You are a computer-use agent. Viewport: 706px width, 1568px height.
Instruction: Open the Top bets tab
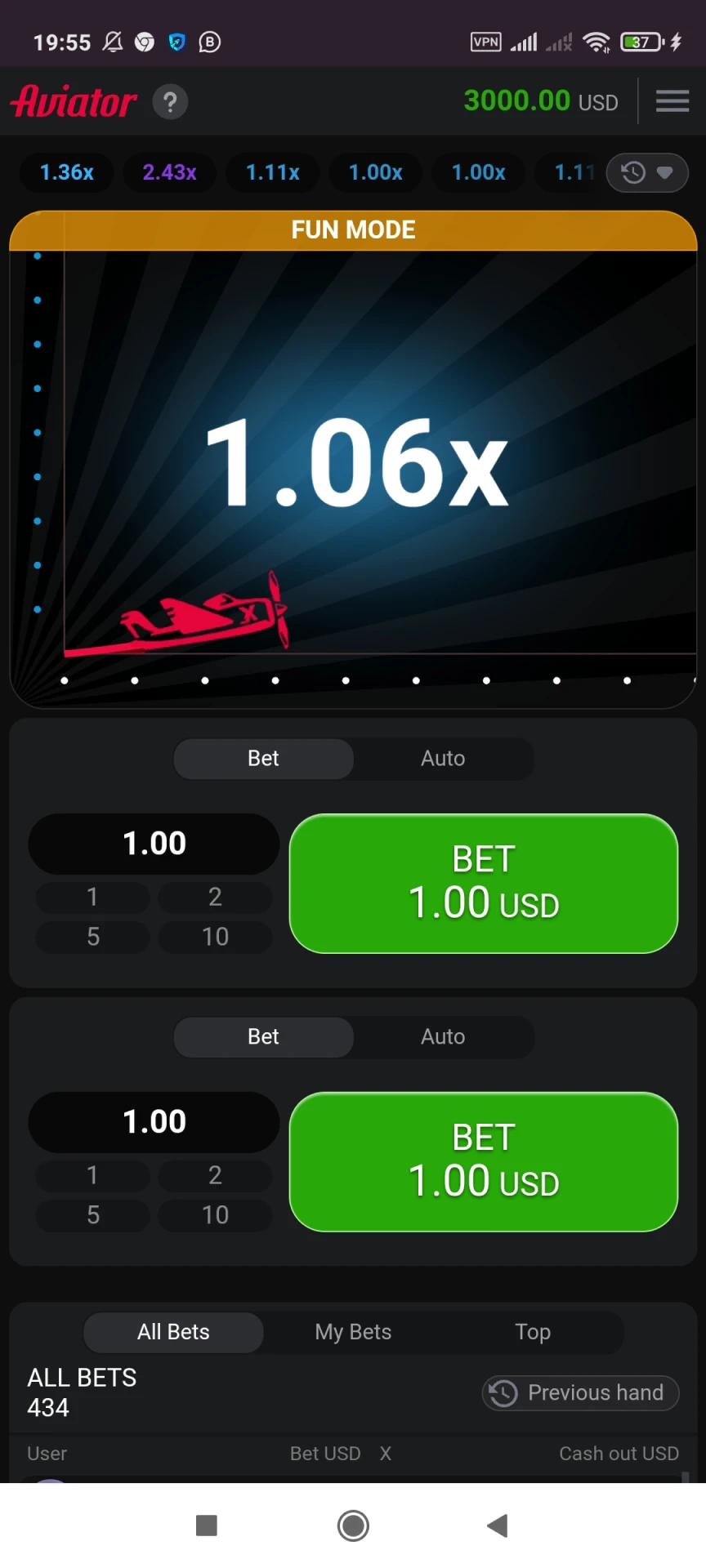[x=533, y=1331]
